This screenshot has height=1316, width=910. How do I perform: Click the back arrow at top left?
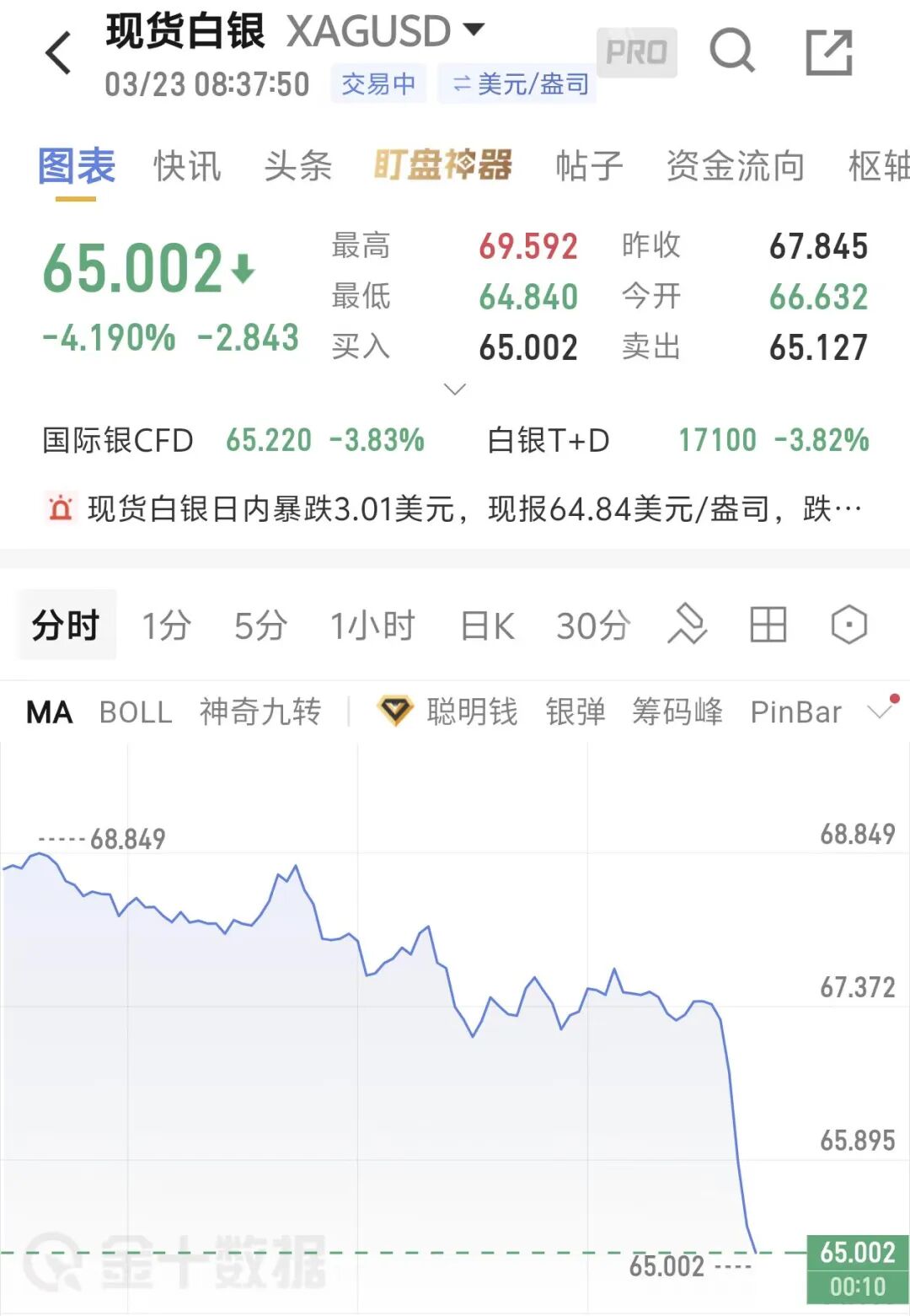coord(57,52)
